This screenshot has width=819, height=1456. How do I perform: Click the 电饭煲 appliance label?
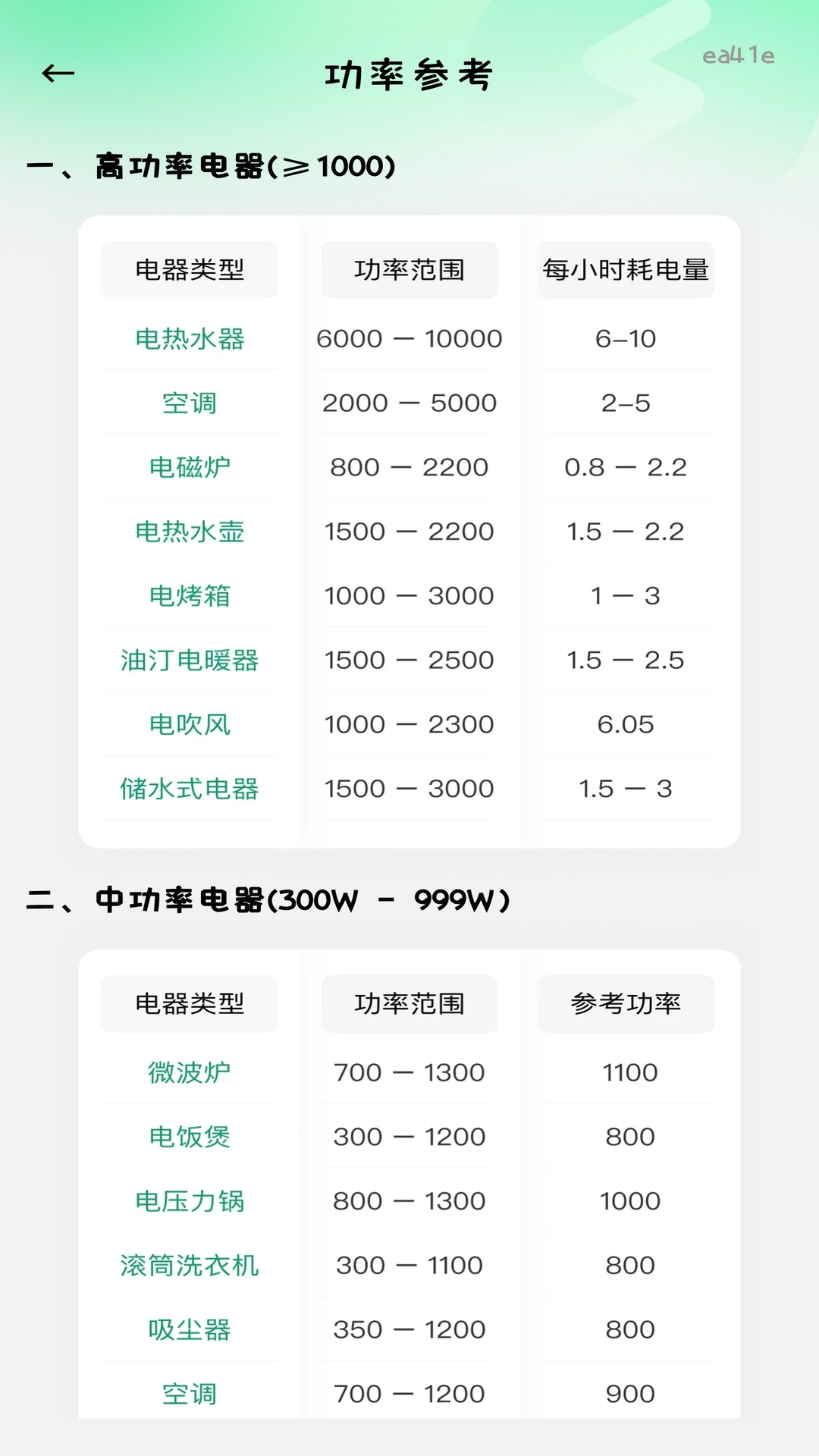click(x=189, y=1137)
